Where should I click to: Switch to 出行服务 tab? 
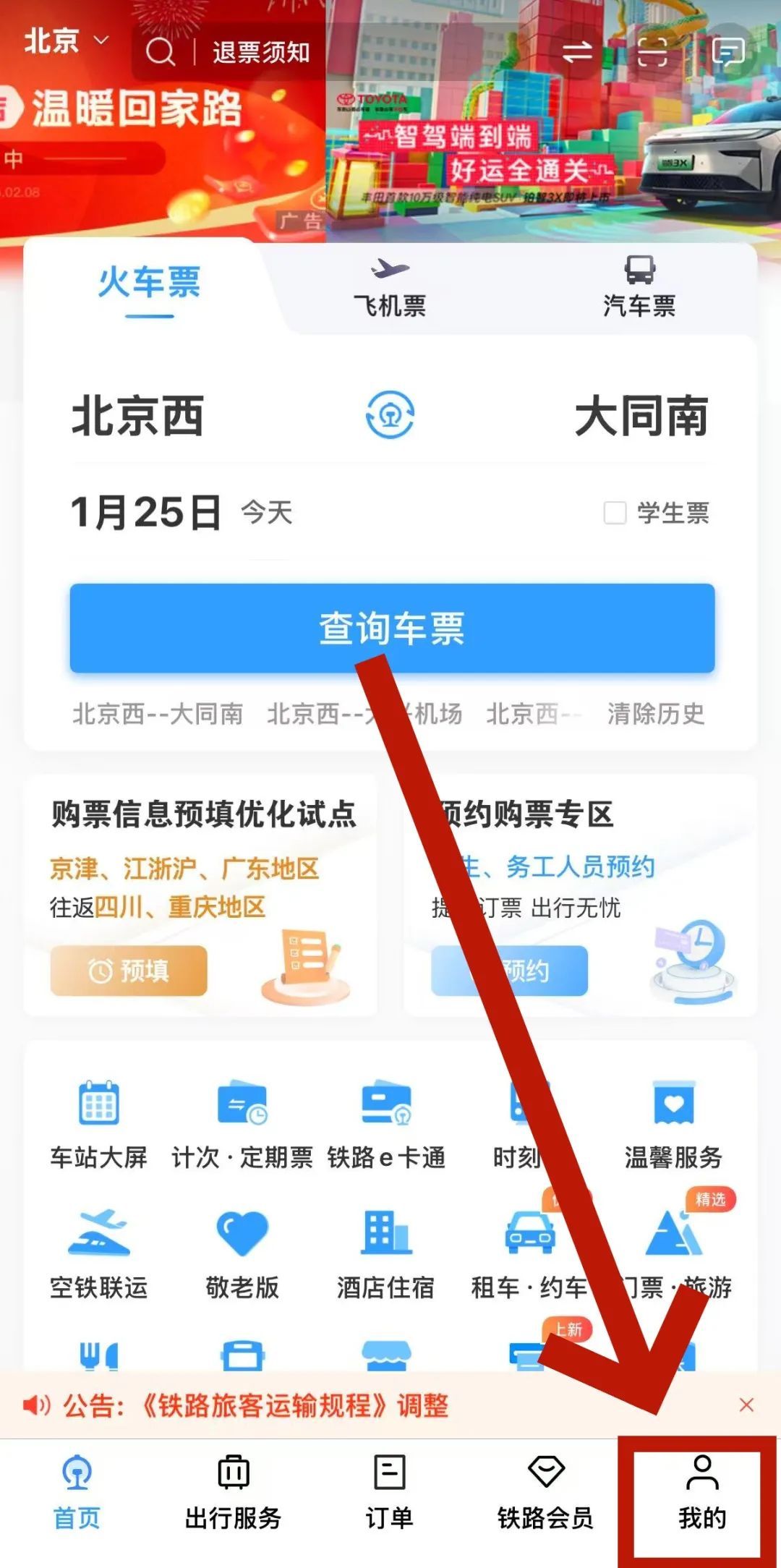tap(233, 1493)
